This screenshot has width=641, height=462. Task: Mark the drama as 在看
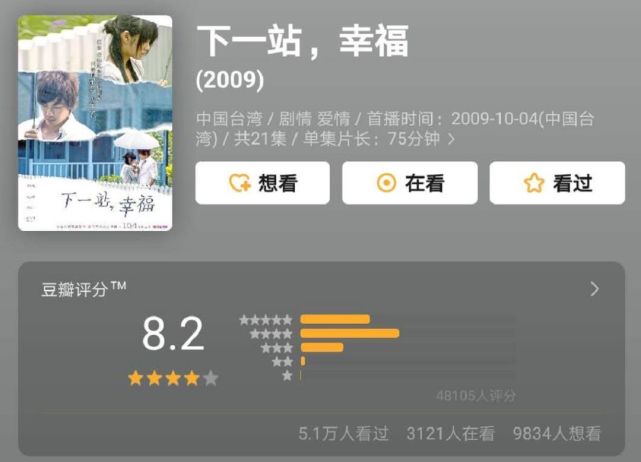click(409, 183)
